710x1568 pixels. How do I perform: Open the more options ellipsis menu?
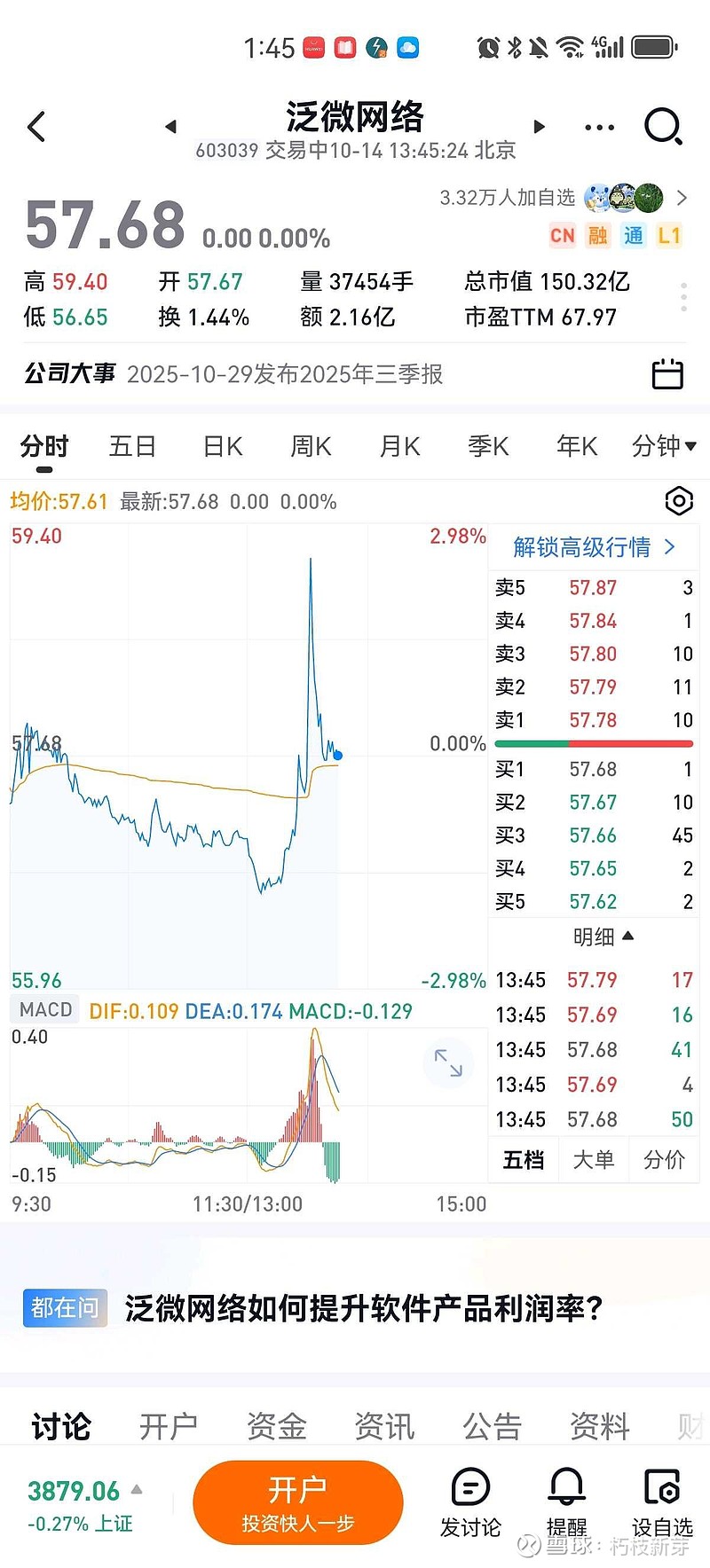click(599, 127)
